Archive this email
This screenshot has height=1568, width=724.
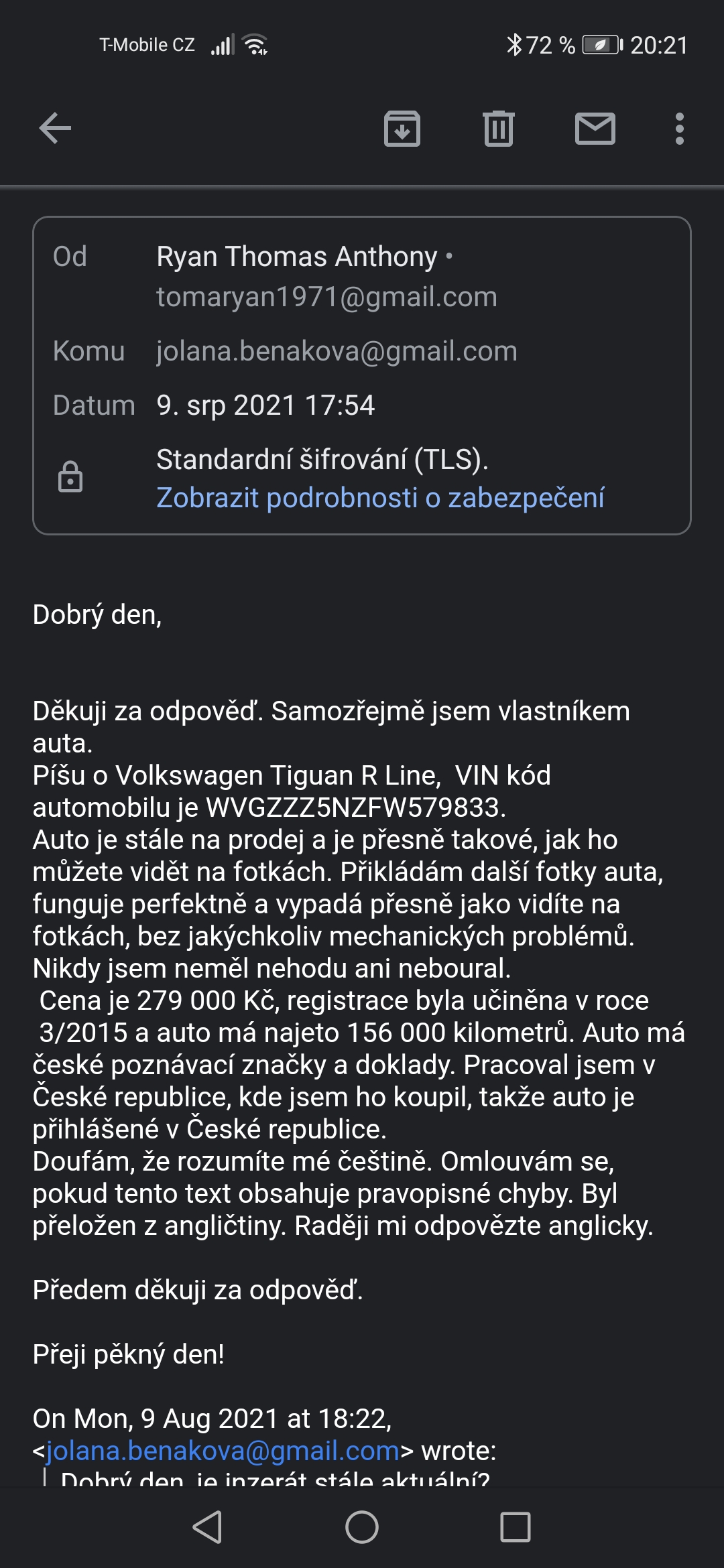402,128
